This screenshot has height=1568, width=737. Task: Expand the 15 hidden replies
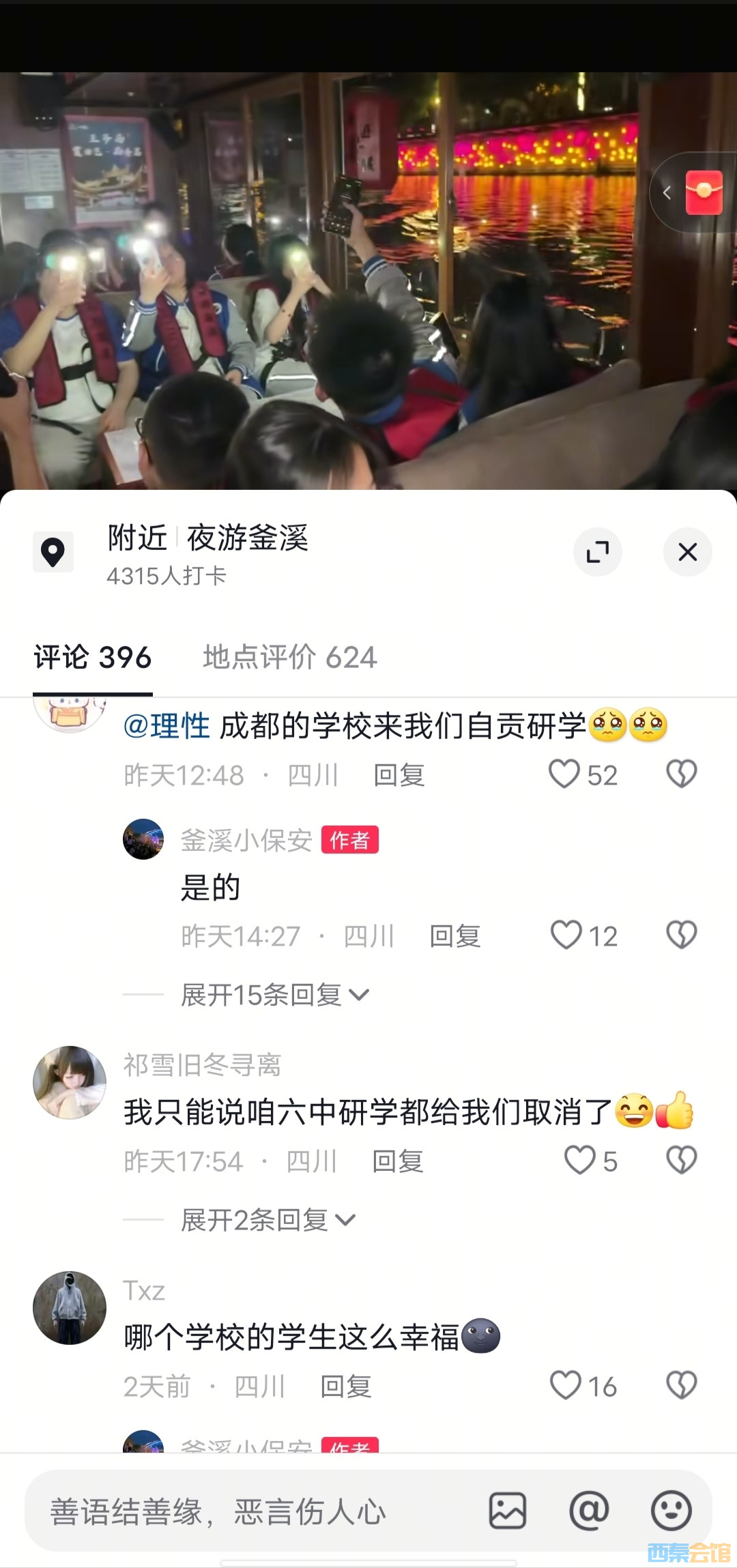[274, 995]
